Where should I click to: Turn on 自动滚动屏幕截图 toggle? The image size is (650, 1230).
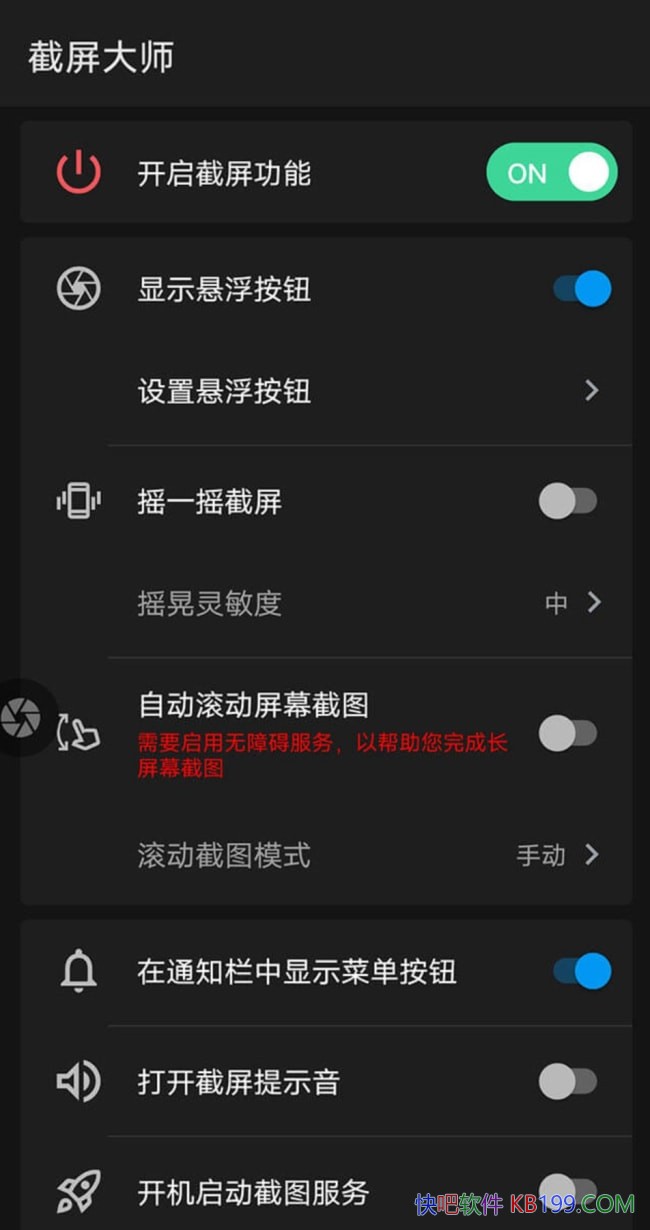click(567, 733)
